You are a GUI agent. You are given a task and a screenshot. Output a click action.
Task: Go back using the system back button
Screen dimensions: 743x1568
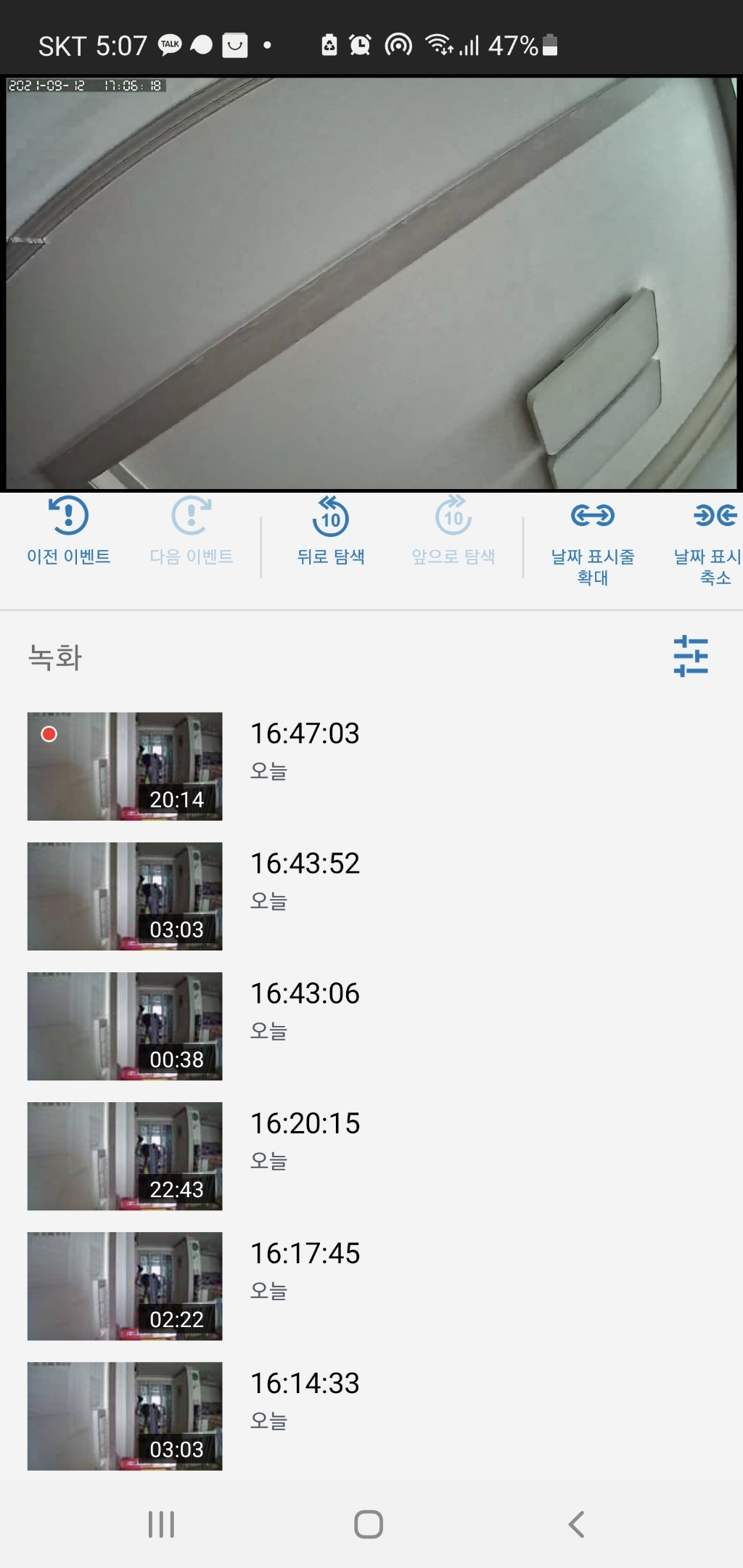coord(576,1524)
